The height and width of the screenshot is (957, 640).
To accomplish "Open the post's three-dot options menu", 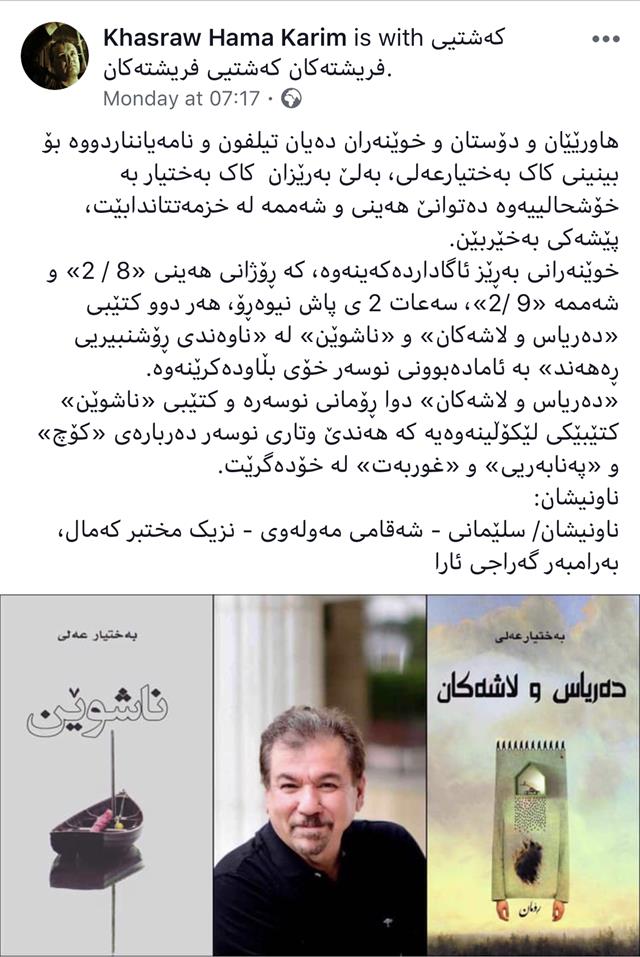I will coord(606,39).
